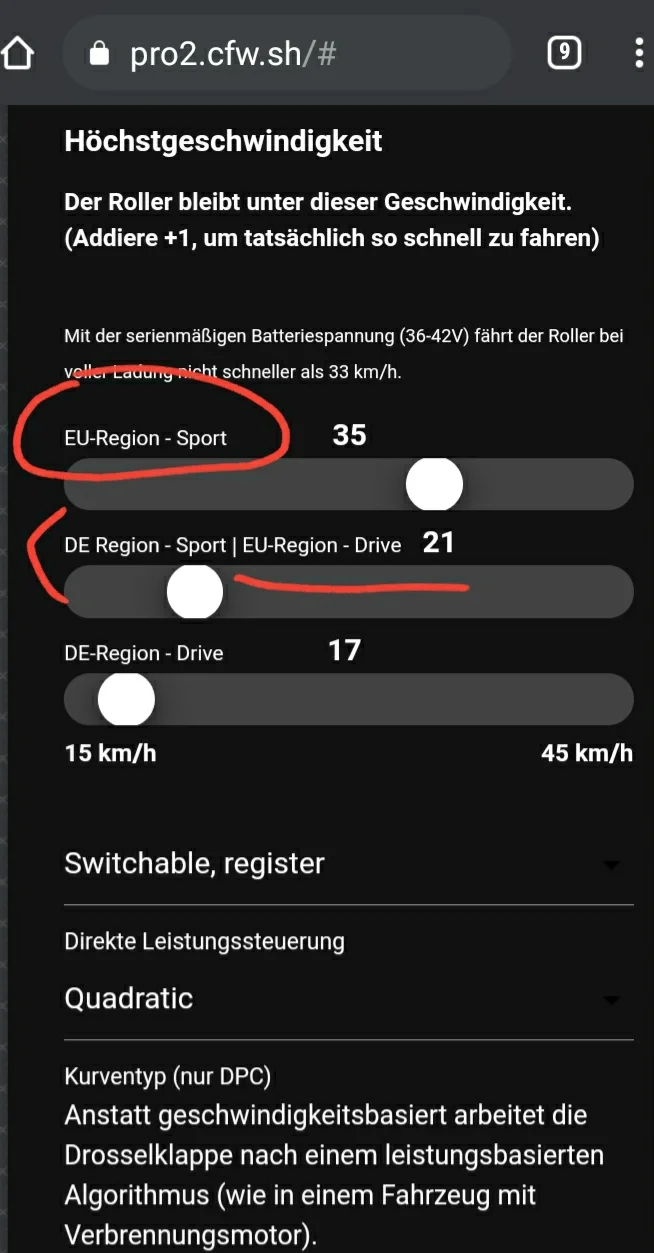Screen dimensions: 654x1253
Task: Tap the DE-Region Drive speed slider
Action: 348,699
